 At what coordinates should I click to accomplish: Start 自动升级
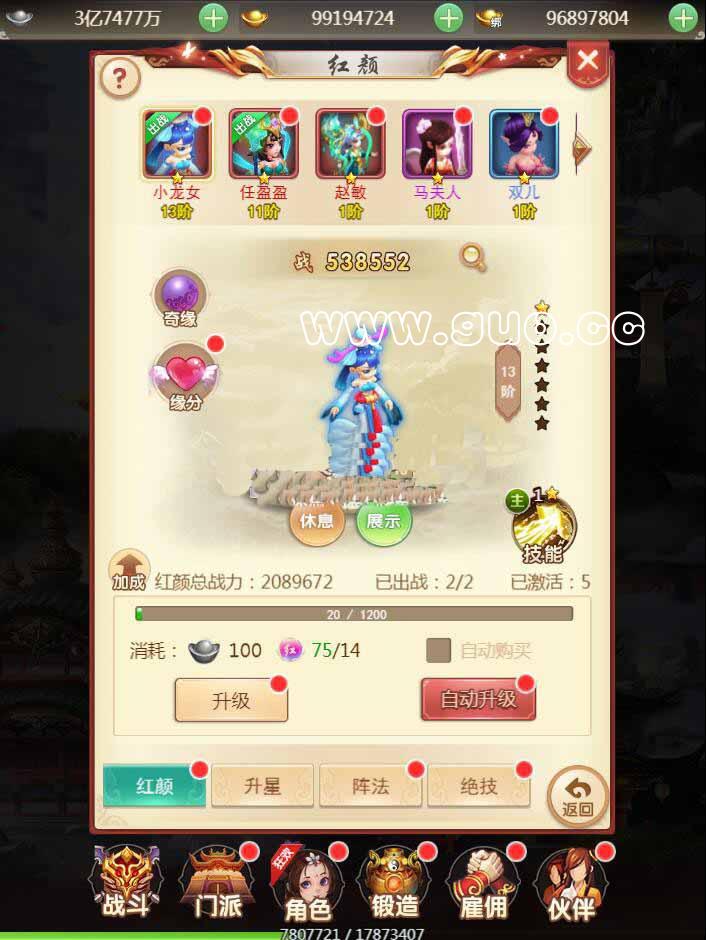click(478, 700)
